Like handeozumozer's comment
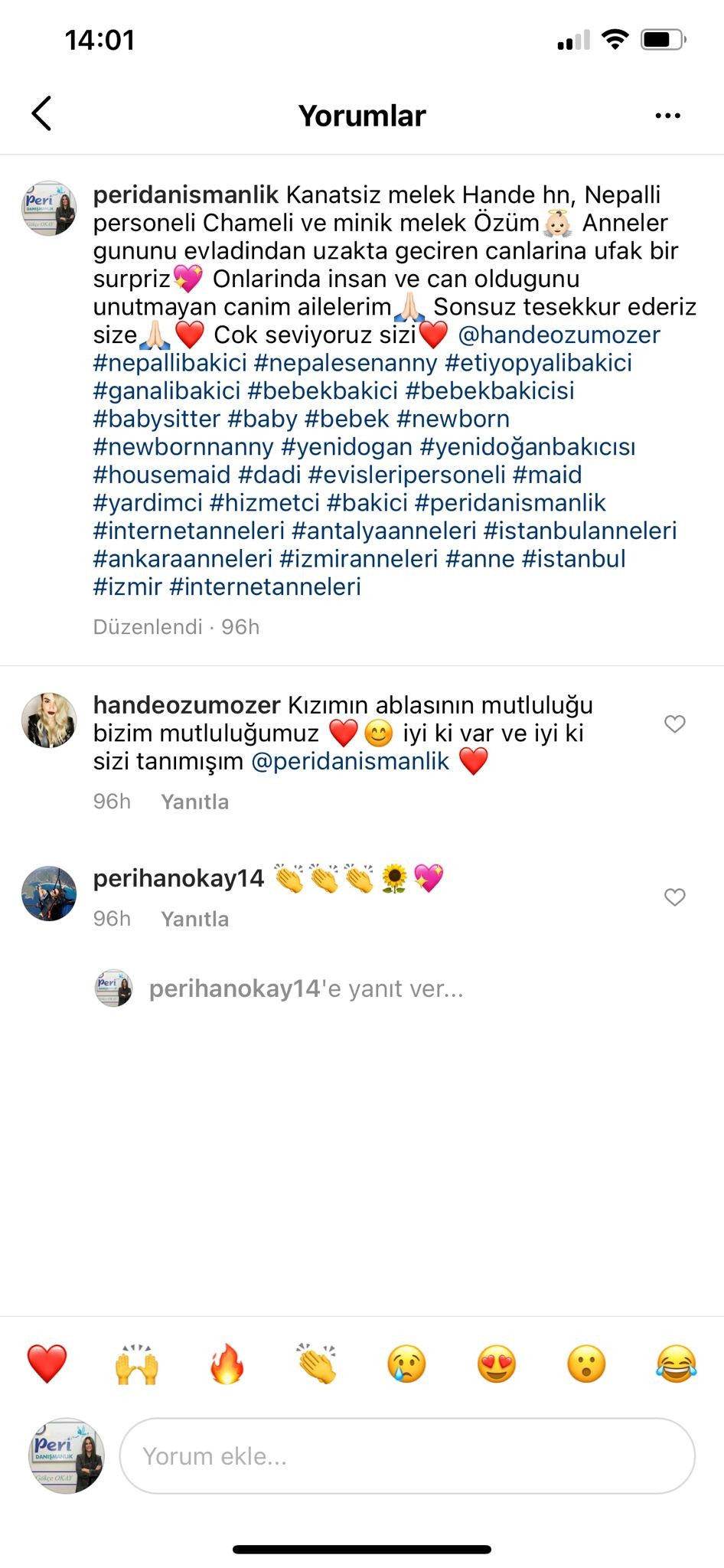 click(x=674, y=724)
